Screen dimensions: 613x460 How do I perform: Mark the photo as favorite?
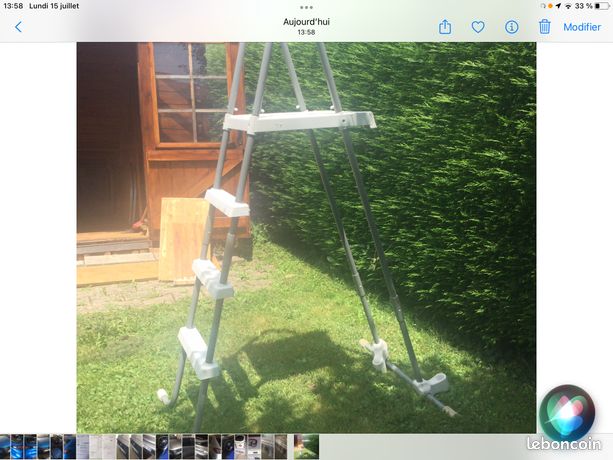point(478,27)
